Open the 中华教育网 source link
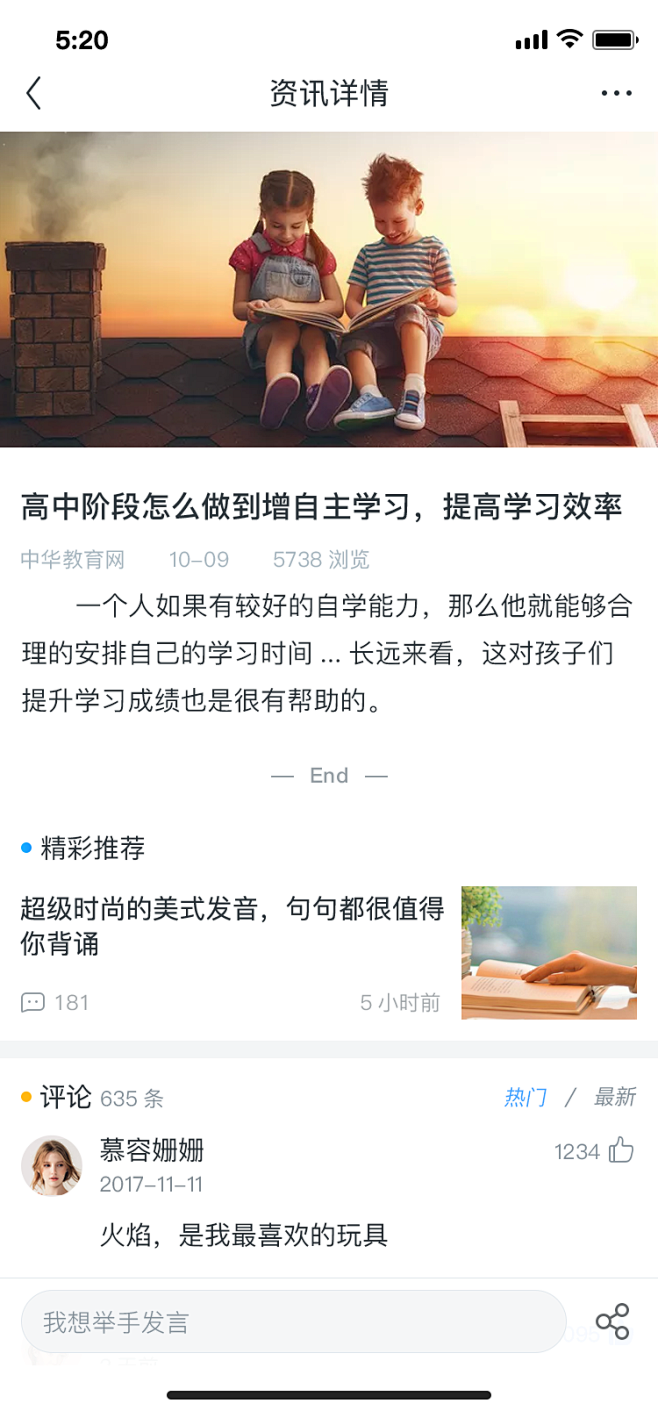658x1425 pixels. (73, 559)
